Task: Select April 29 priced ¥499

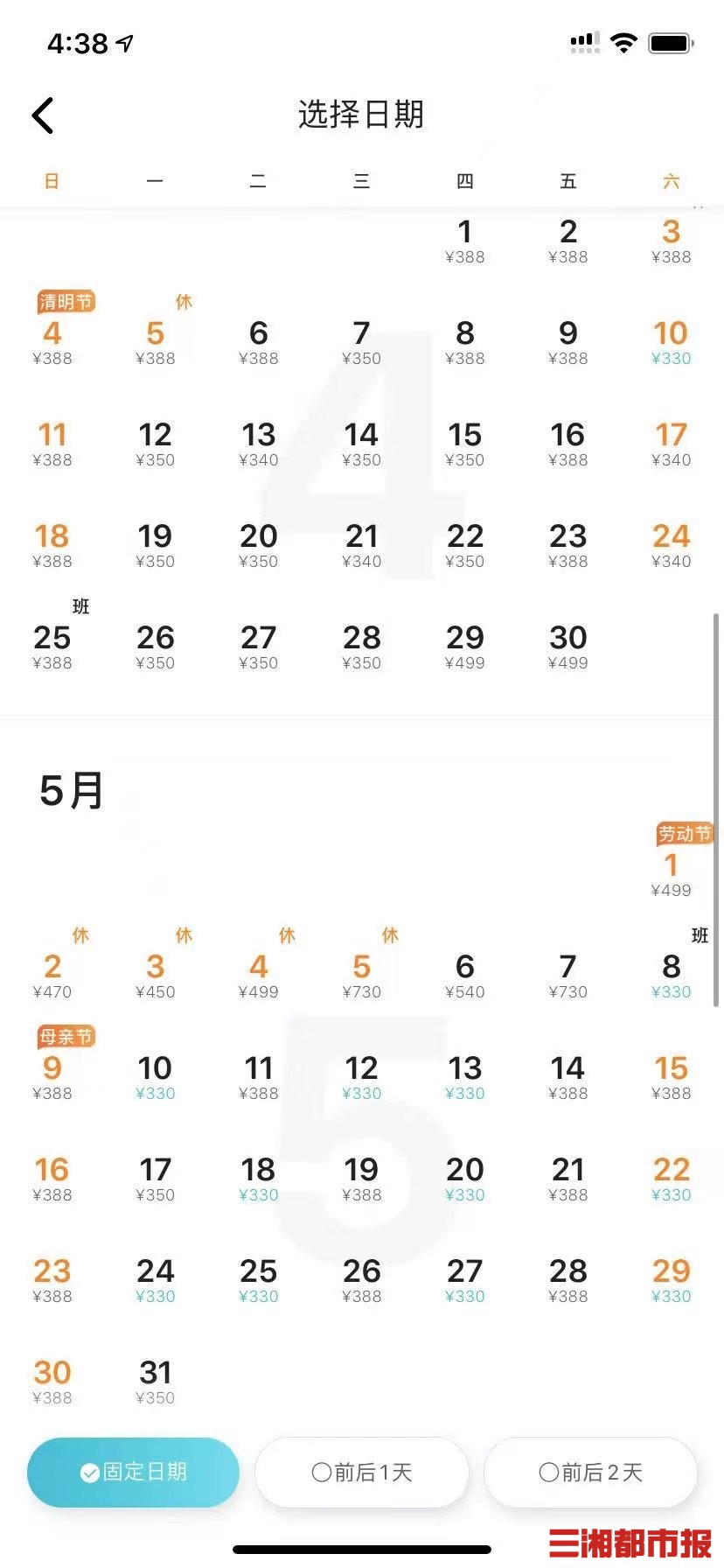Action: click(464, 646)
